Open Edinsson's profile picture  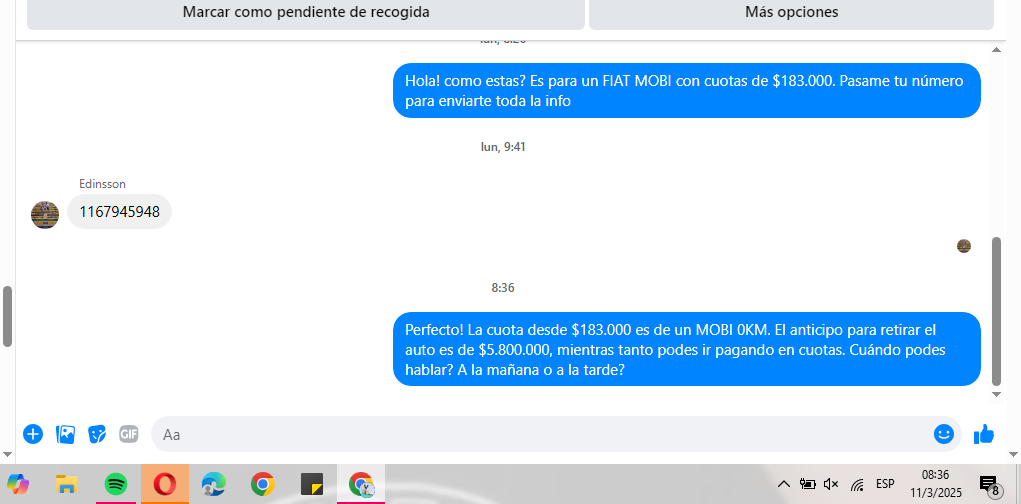45,214
